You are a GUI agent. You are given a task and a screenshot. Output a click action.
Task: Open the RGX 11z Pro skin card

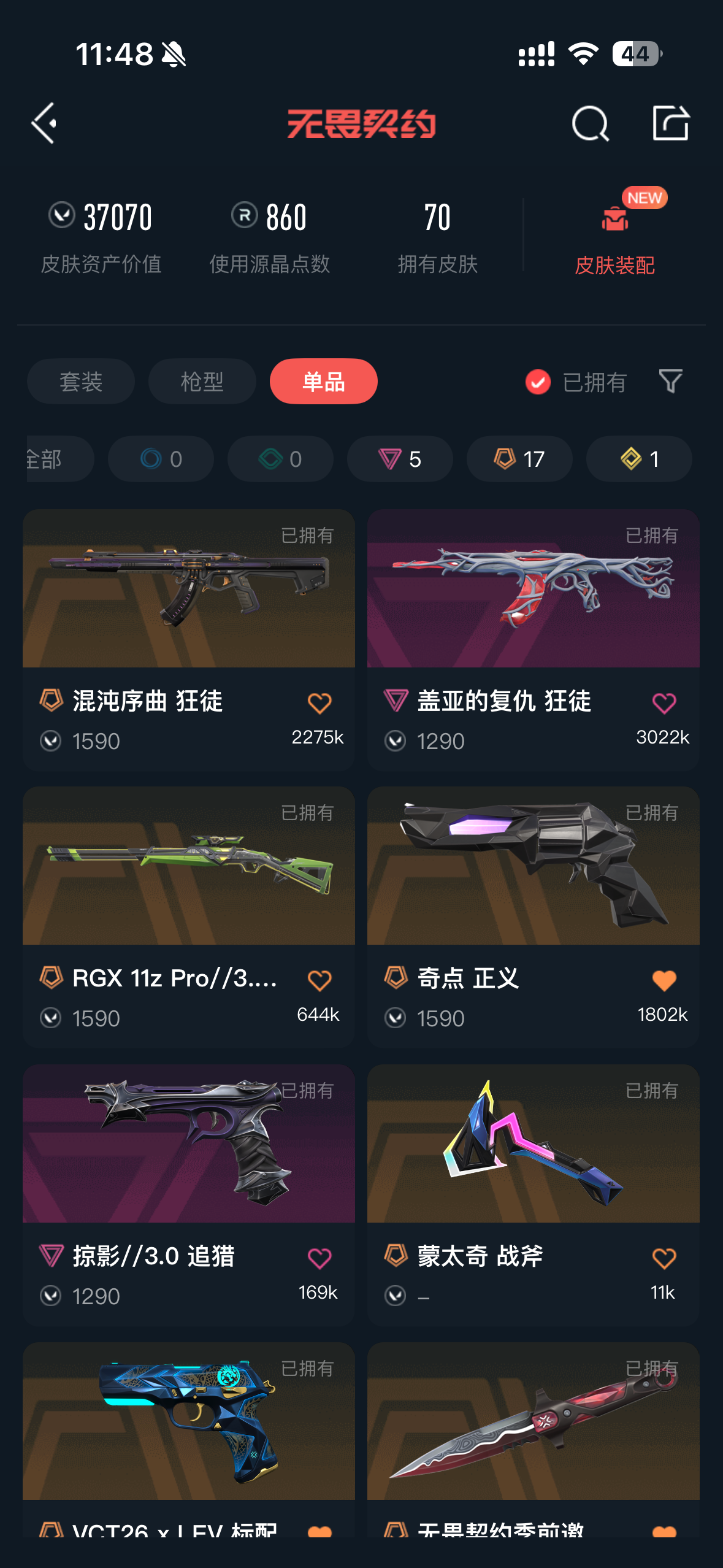(x=189, y=917)
